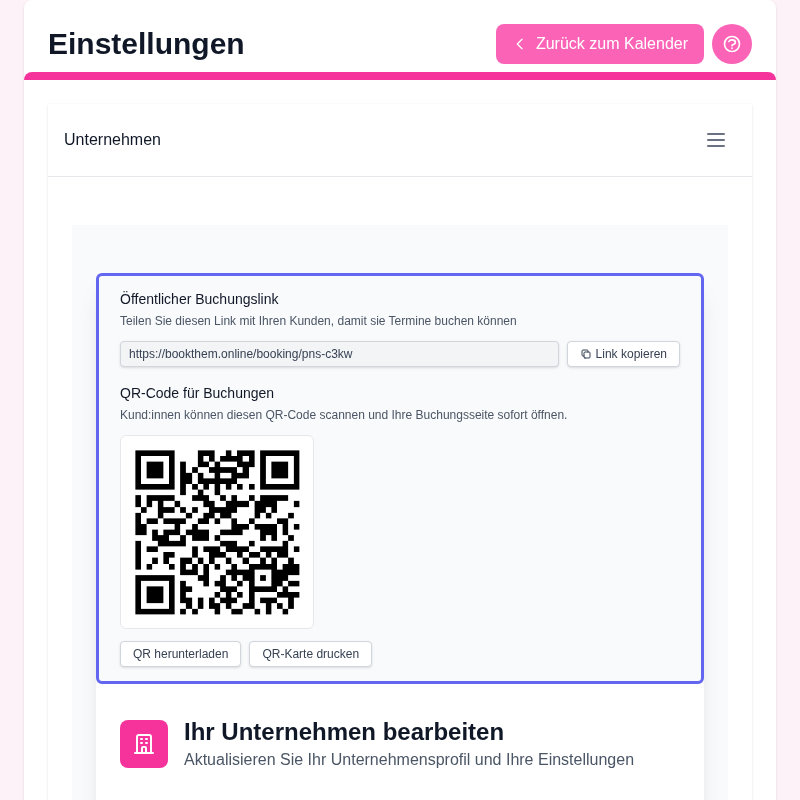This screenshot has width=800, height=800.
Task: Open the Unternehmen hamburger menu
Action: point(715,140)
